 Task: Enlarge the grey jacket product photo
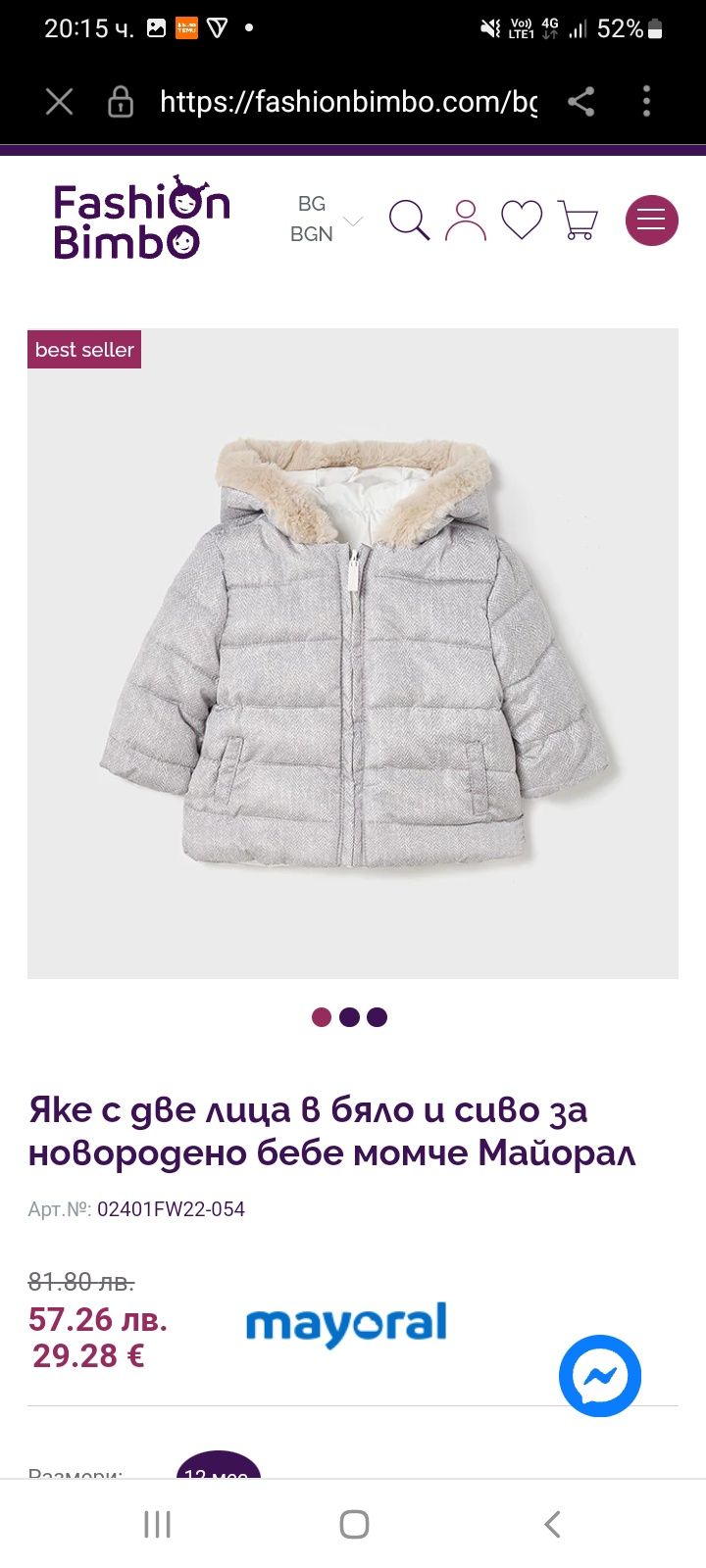353,654
